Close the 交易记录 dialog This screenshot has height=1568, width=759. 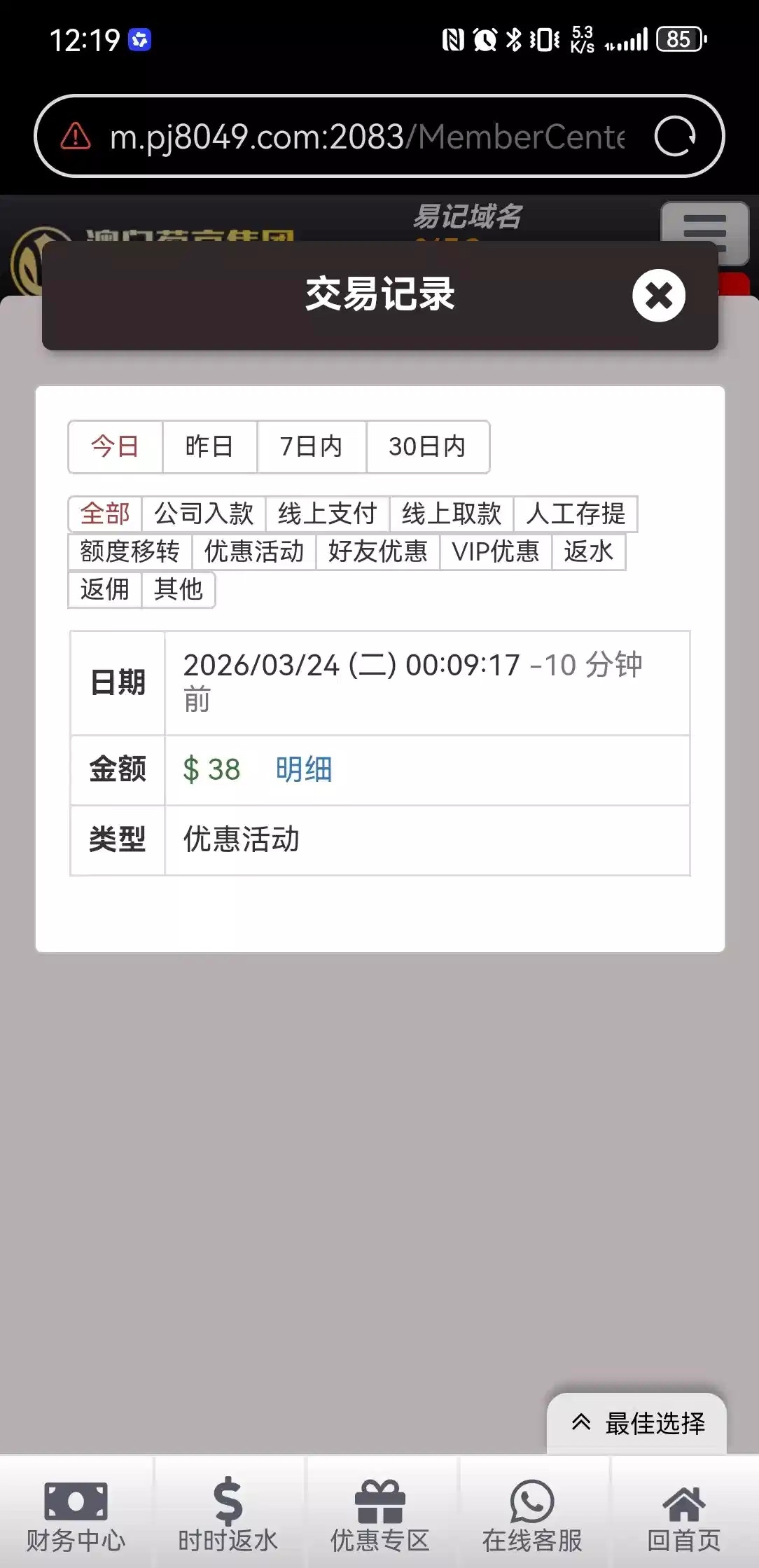click(658, 296)
